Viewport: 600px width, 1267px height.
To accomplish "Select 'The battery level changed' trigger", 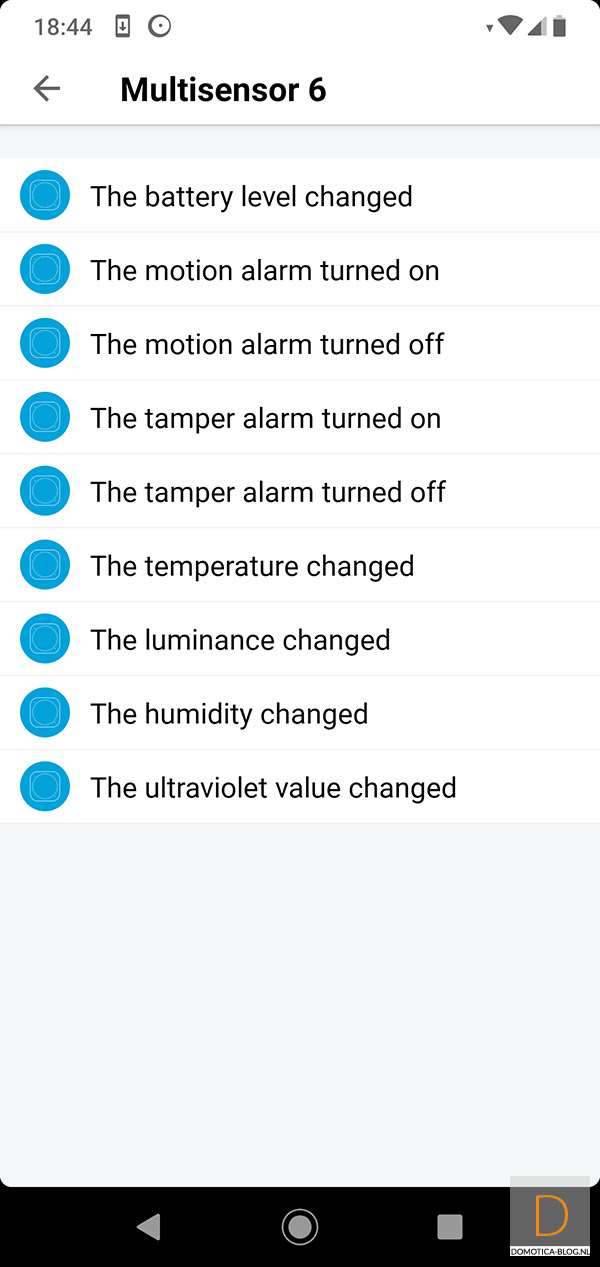I will tap(251, 196).
